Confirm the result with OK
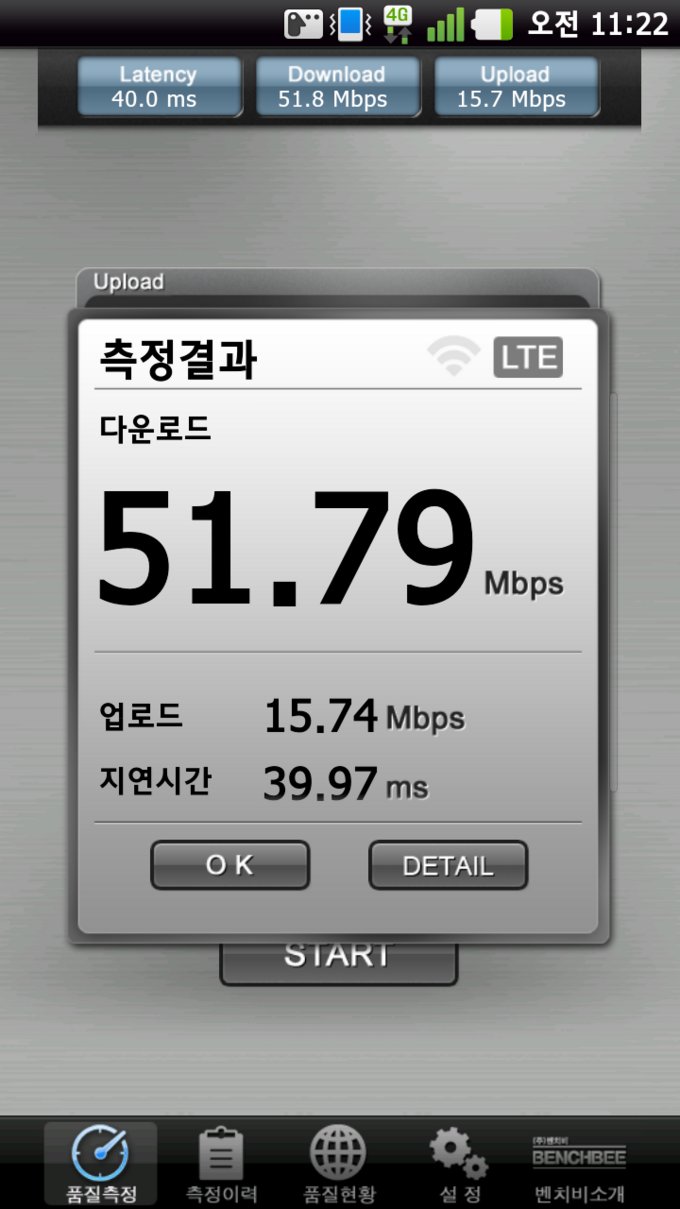680x1209 pixels. [x=230, y=865]
